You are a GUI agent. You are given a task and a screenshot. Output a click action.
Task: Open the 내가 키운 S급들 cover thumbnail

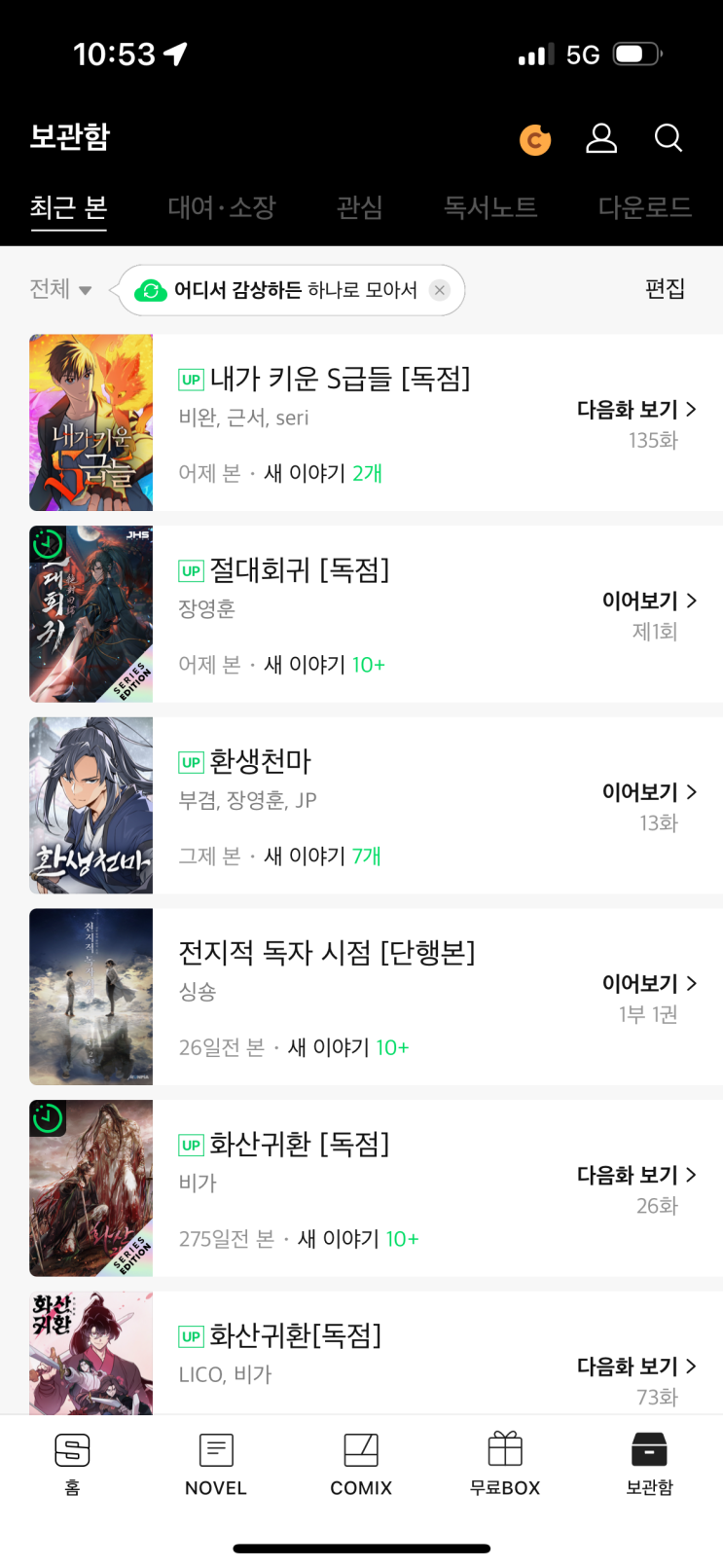[91, 422]
